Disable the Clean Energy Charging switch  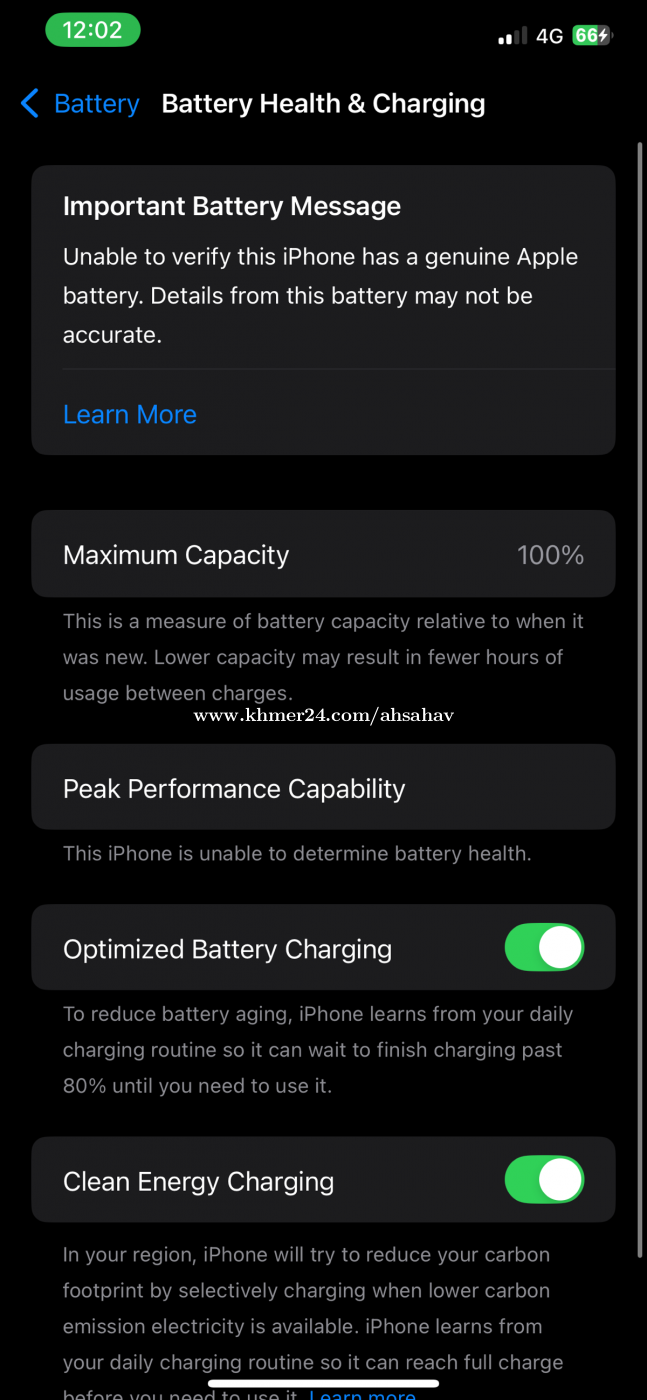point(544,1179)
